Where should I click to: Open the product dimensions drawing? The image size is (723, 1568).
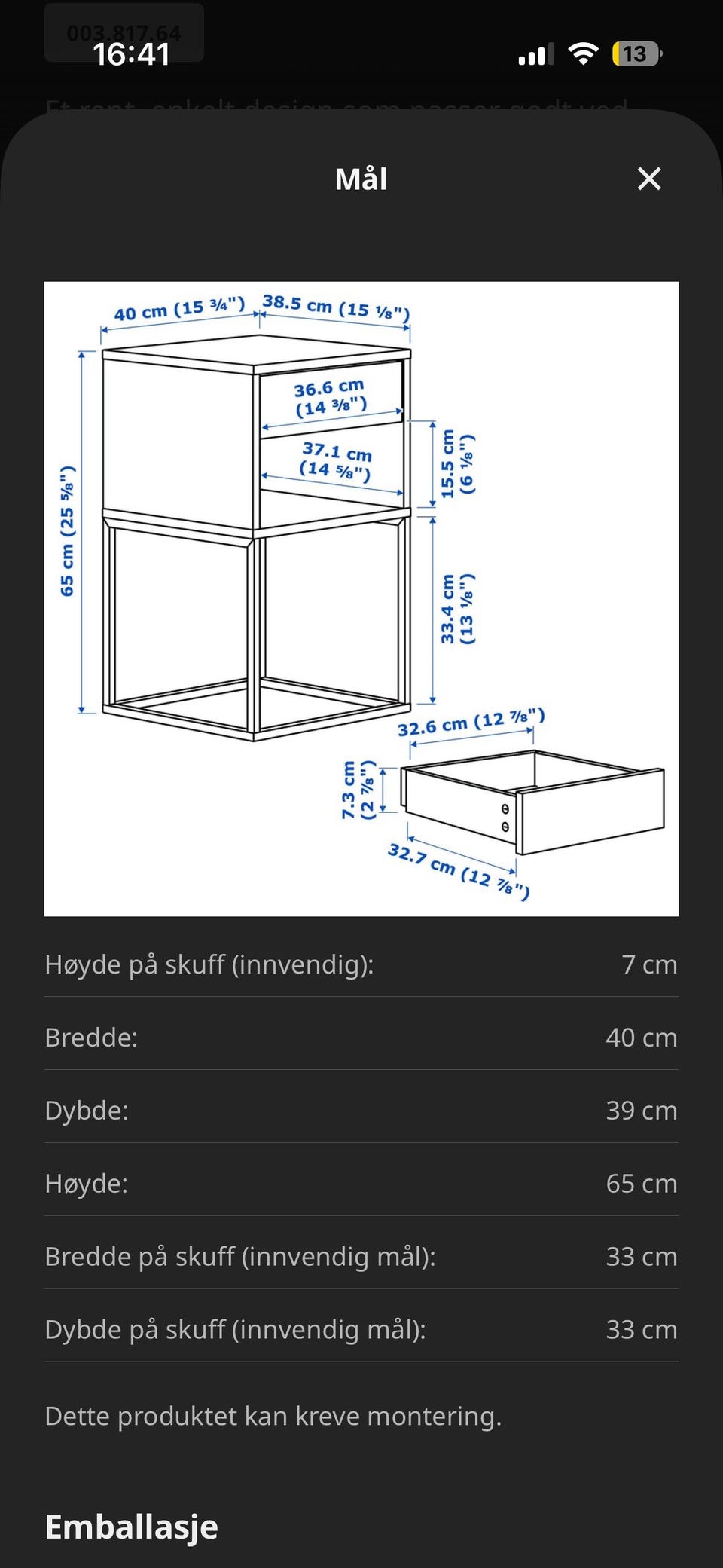[x=361, y=599]
